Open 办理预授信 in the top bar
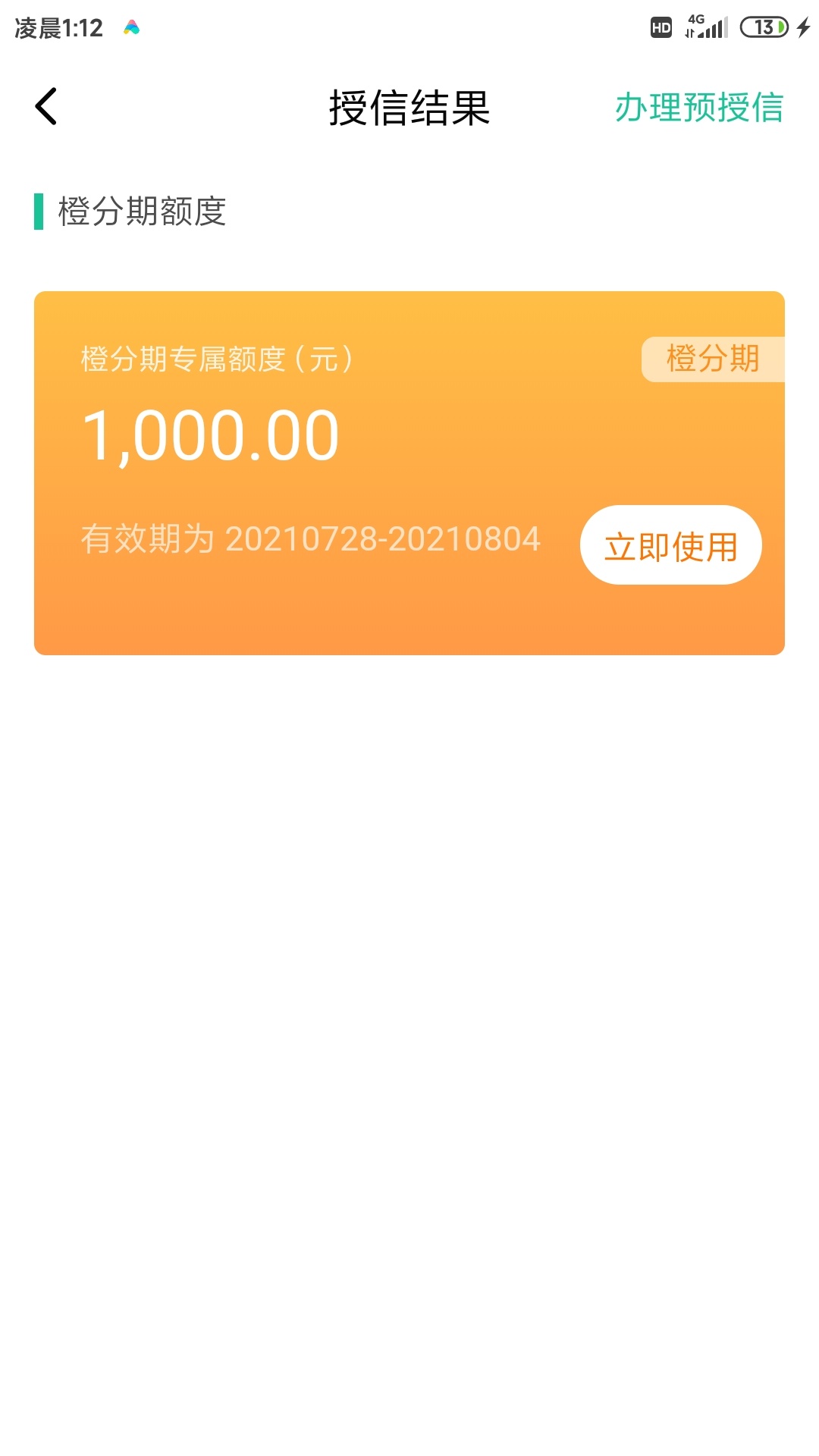 click(x=698, y=108)
